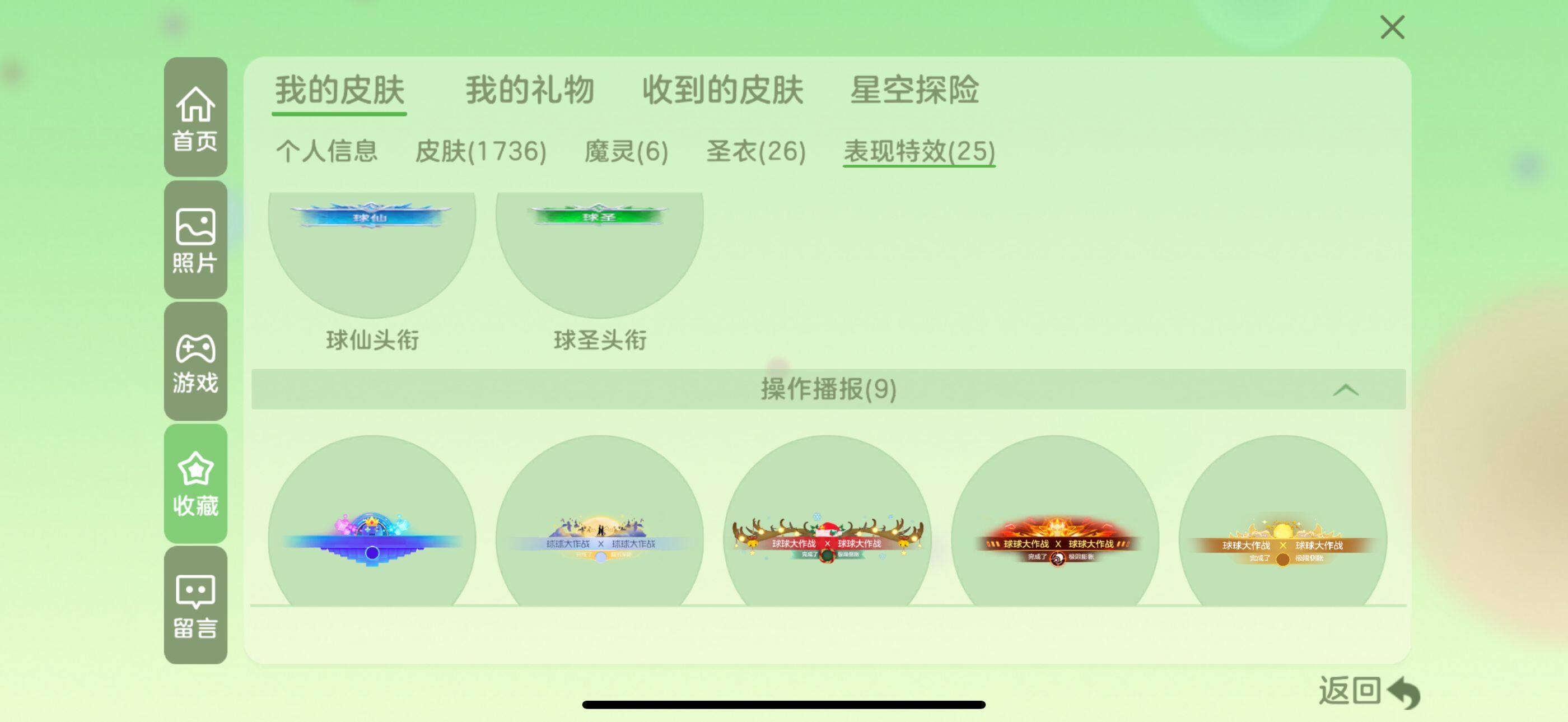The width and height of the screenshot is (1568, 722).
Task: Select the 个人信息 sub-tab
Action: [x=327, y=151]
